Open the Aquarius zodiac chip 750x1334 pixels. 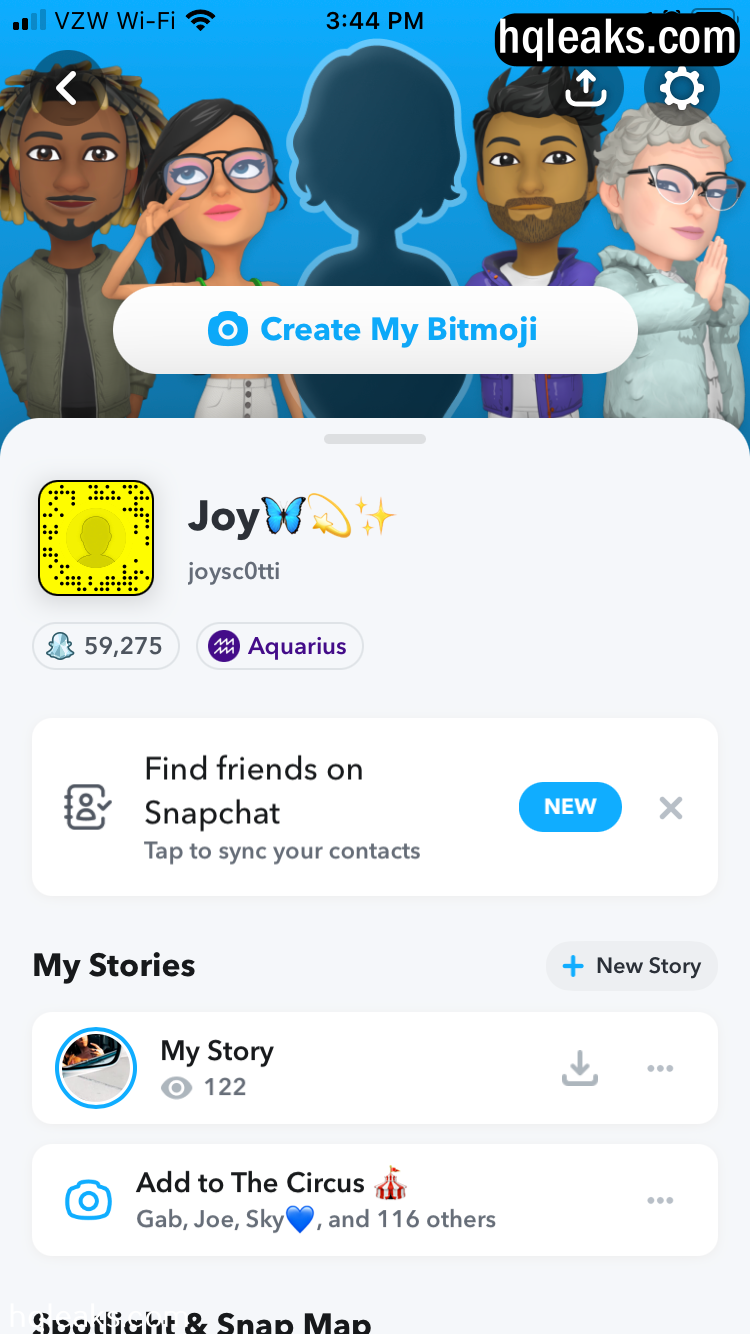280,646
